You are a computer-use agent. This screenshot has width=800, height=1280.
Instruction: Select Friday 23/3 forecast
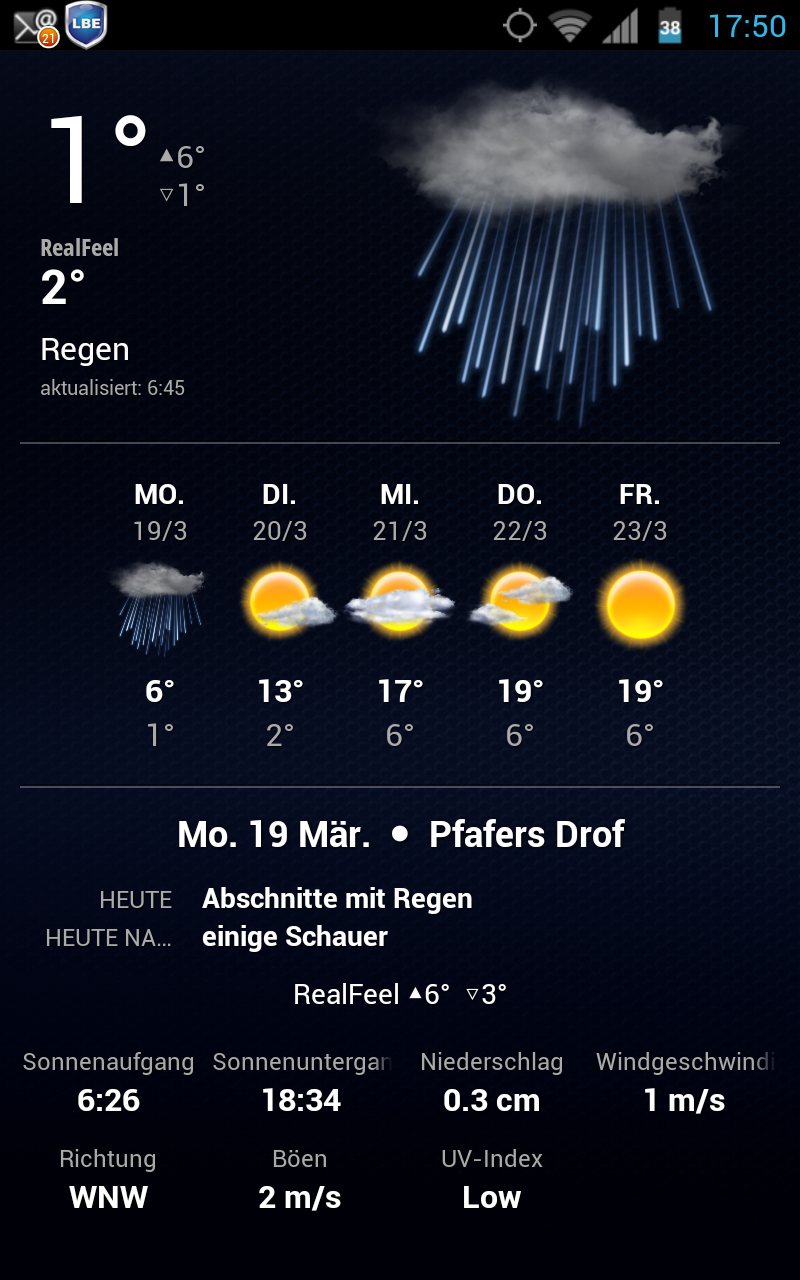(640, 615)
